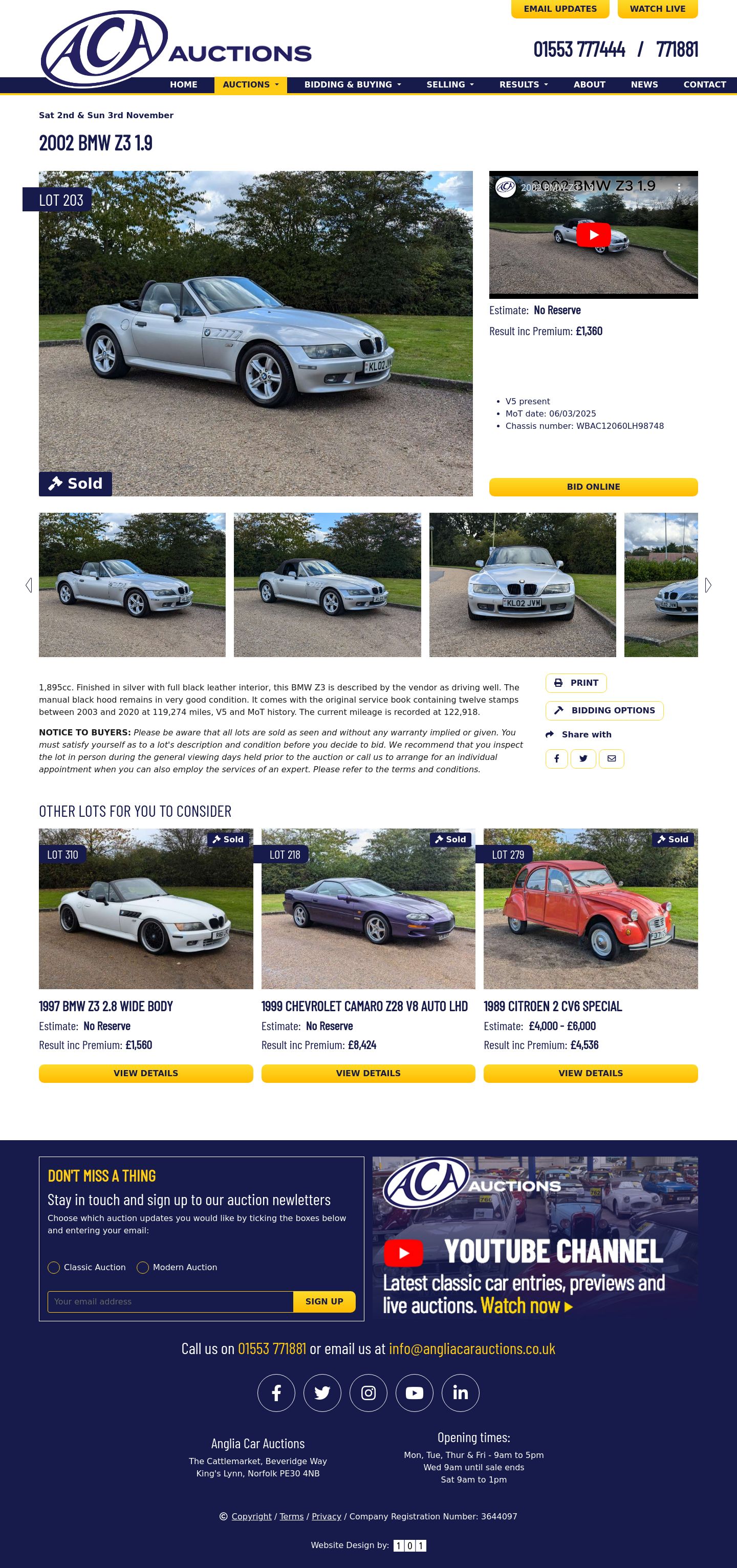Tap the Sign Up button
This screenshot has height=1568, width=737.
(x=324, y=1301)
